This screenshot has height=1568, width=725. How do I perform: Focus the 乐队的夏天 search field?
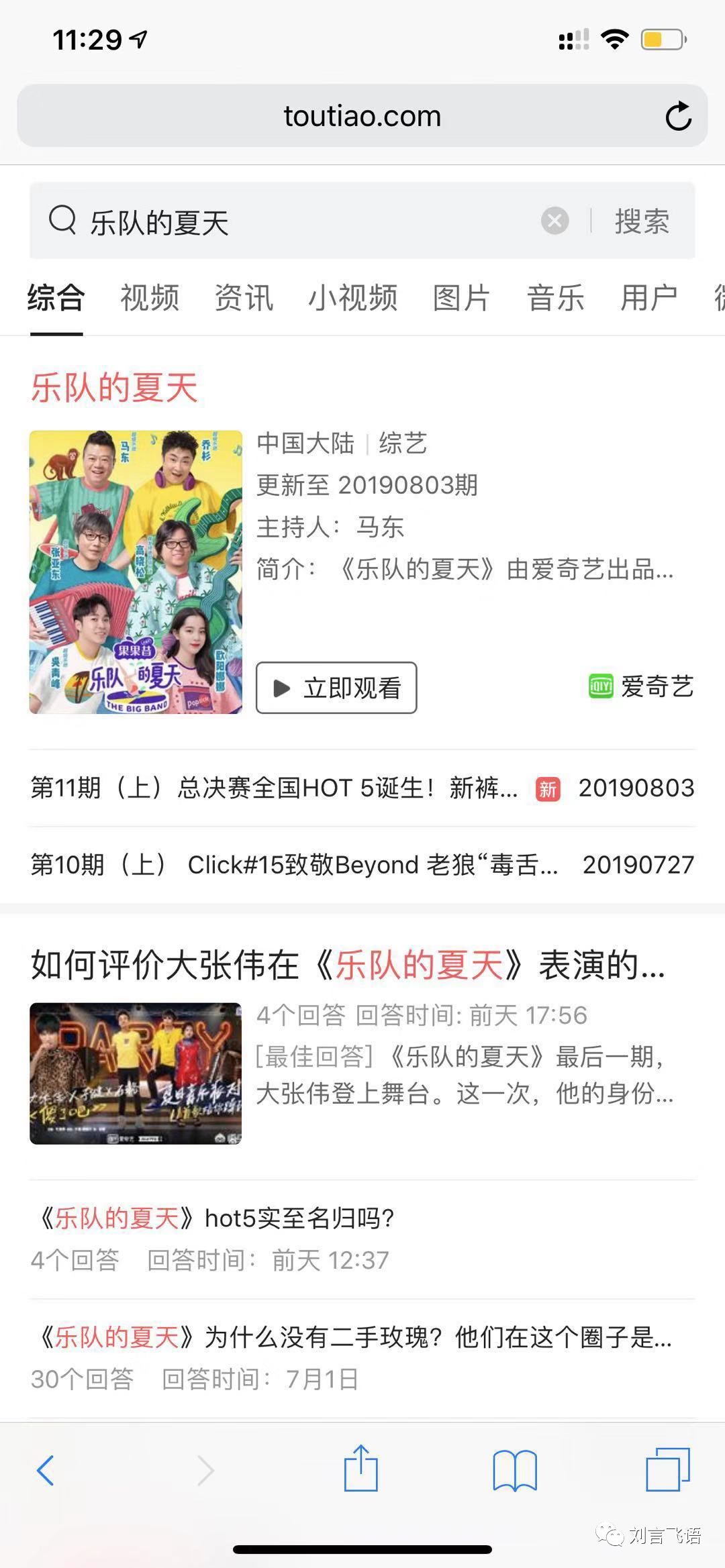click(x=302, y=221)
